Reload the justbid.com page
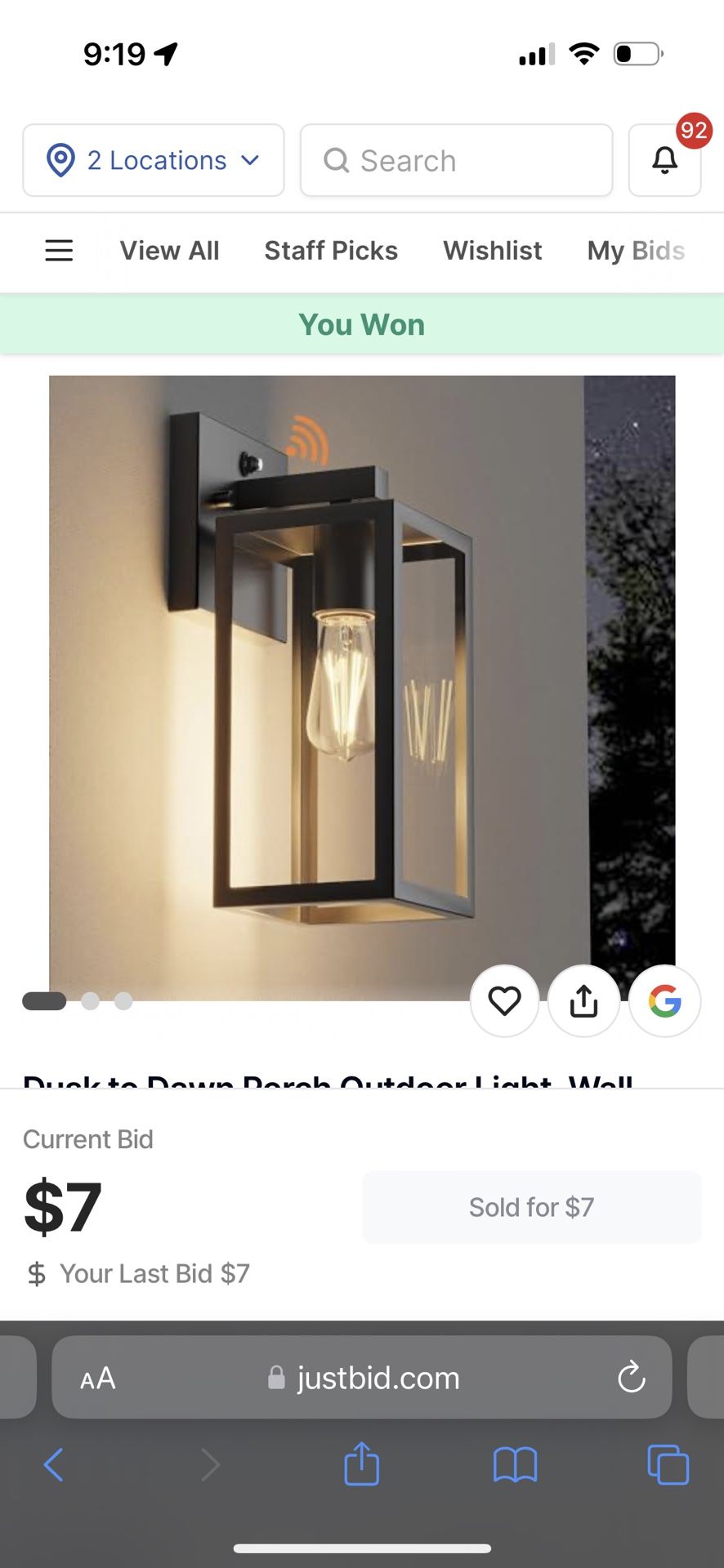724x1568 pixels. 631,1379
